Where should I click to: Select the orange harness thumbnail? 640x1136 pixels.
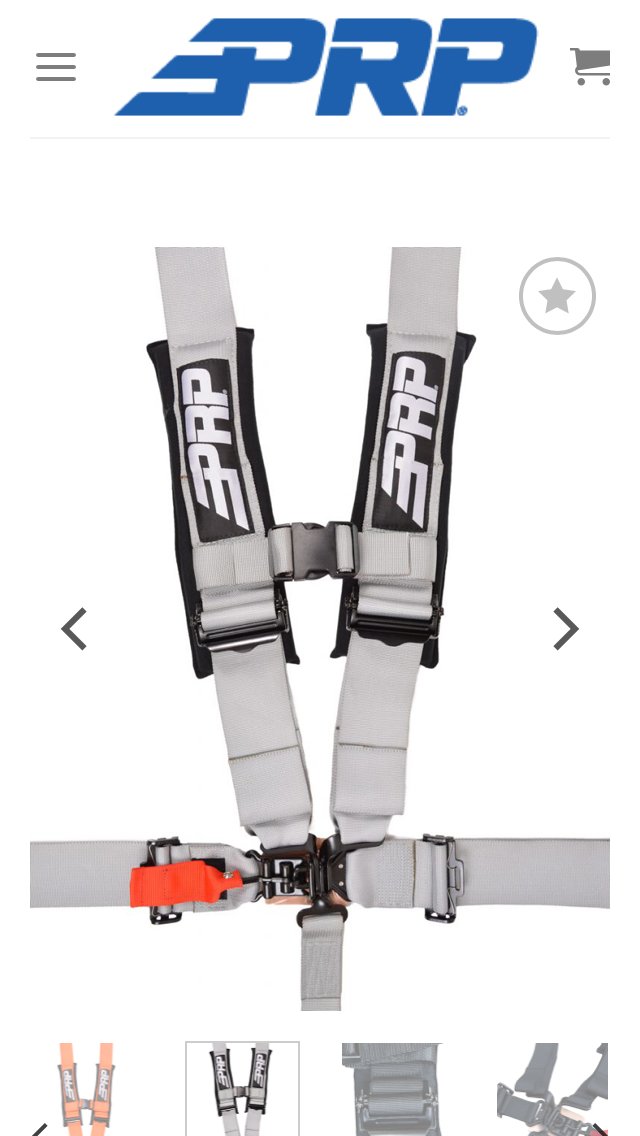tap(86, 1088)
